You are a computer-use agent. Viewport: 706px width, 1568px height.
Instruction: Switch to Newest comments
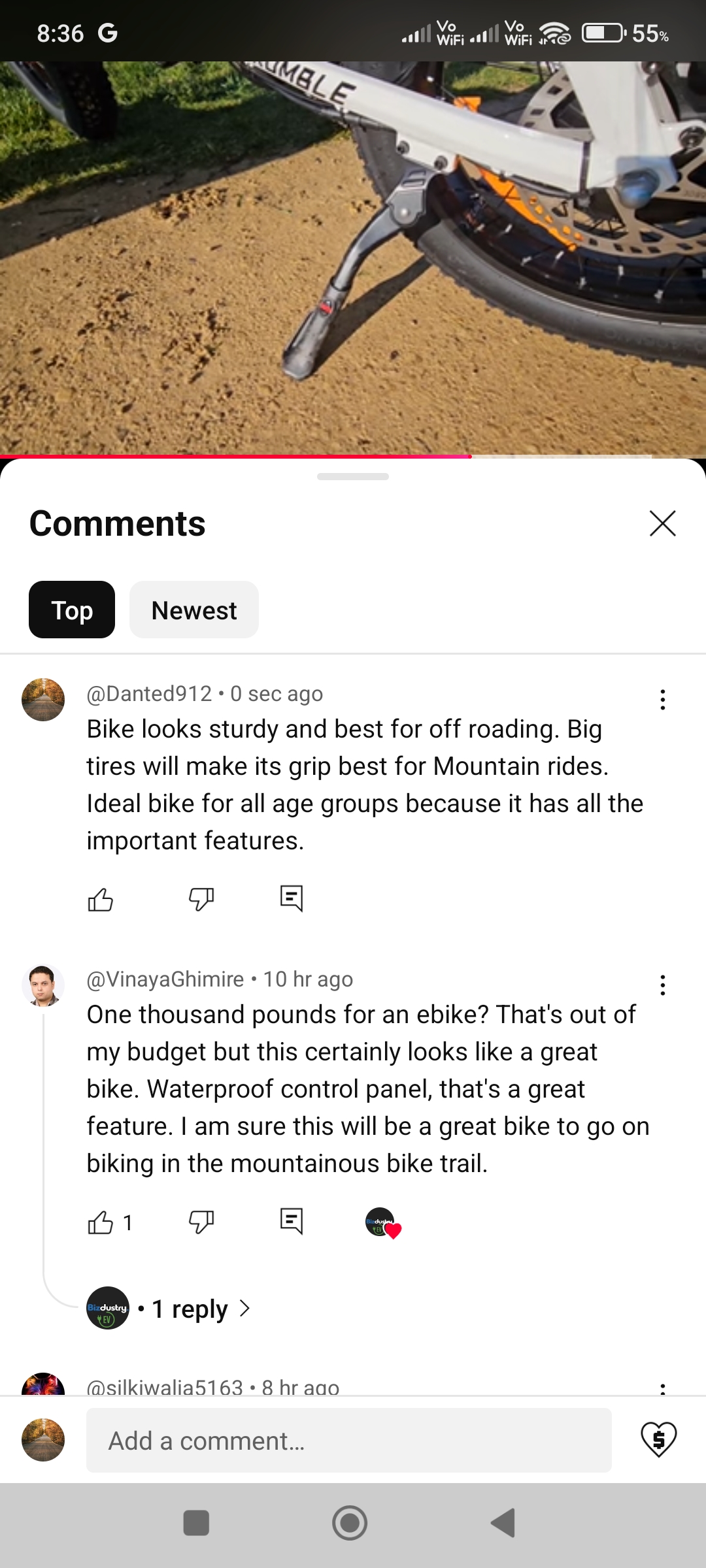pyautogui.click(x=194, y=610)
